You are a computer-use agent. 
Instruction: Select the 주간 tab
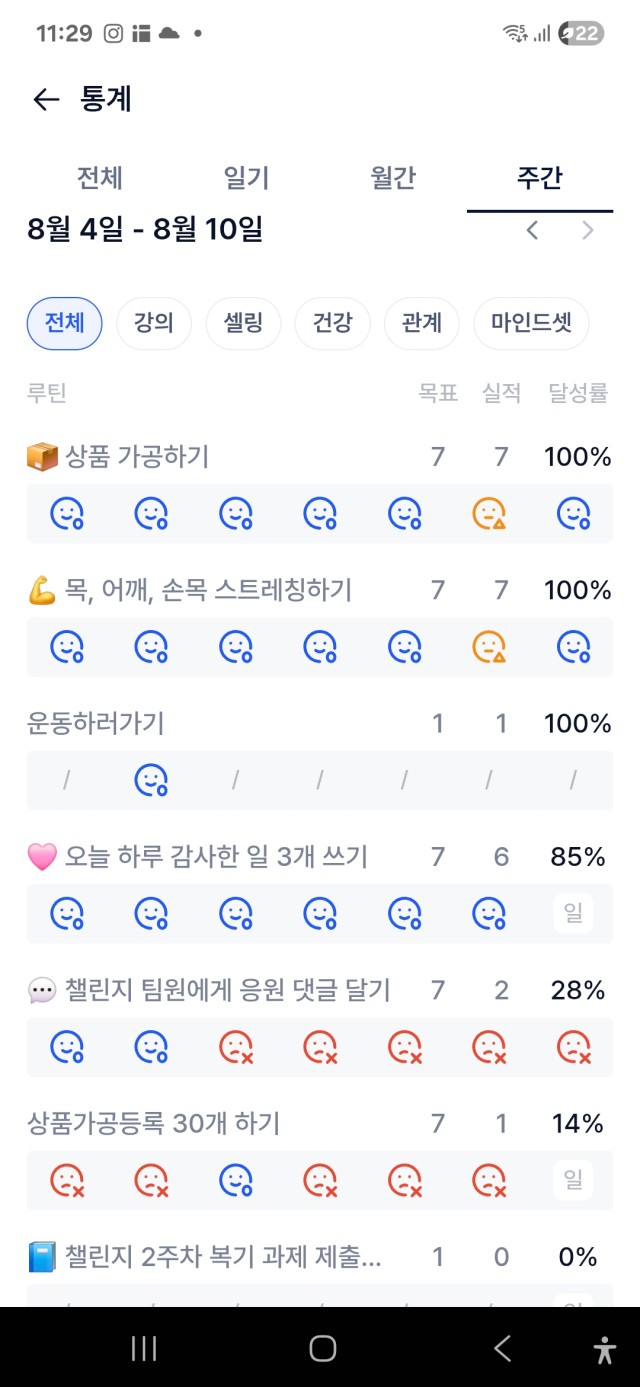[x=540, y=178]
